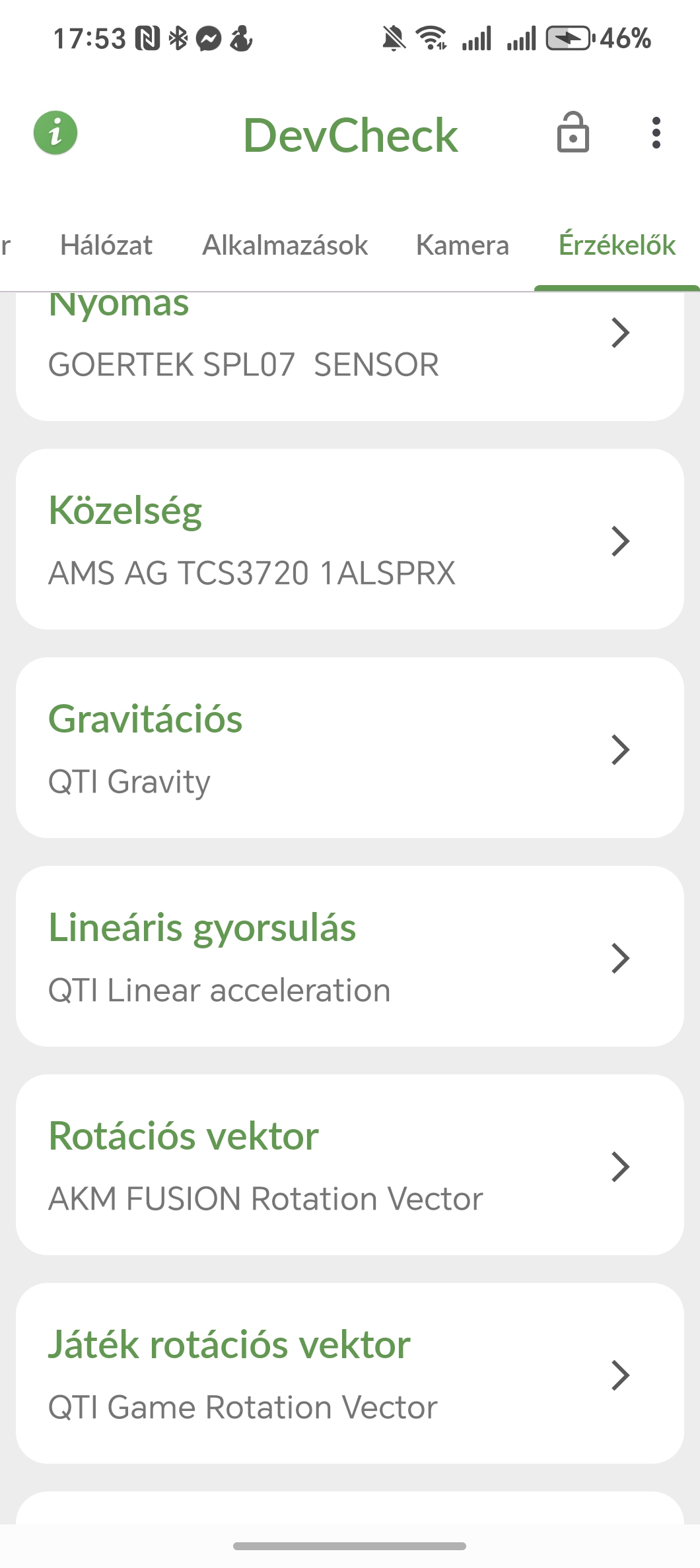
Task: Show Rotációs vektor sensor details
Action: [x=350, y=1165]
